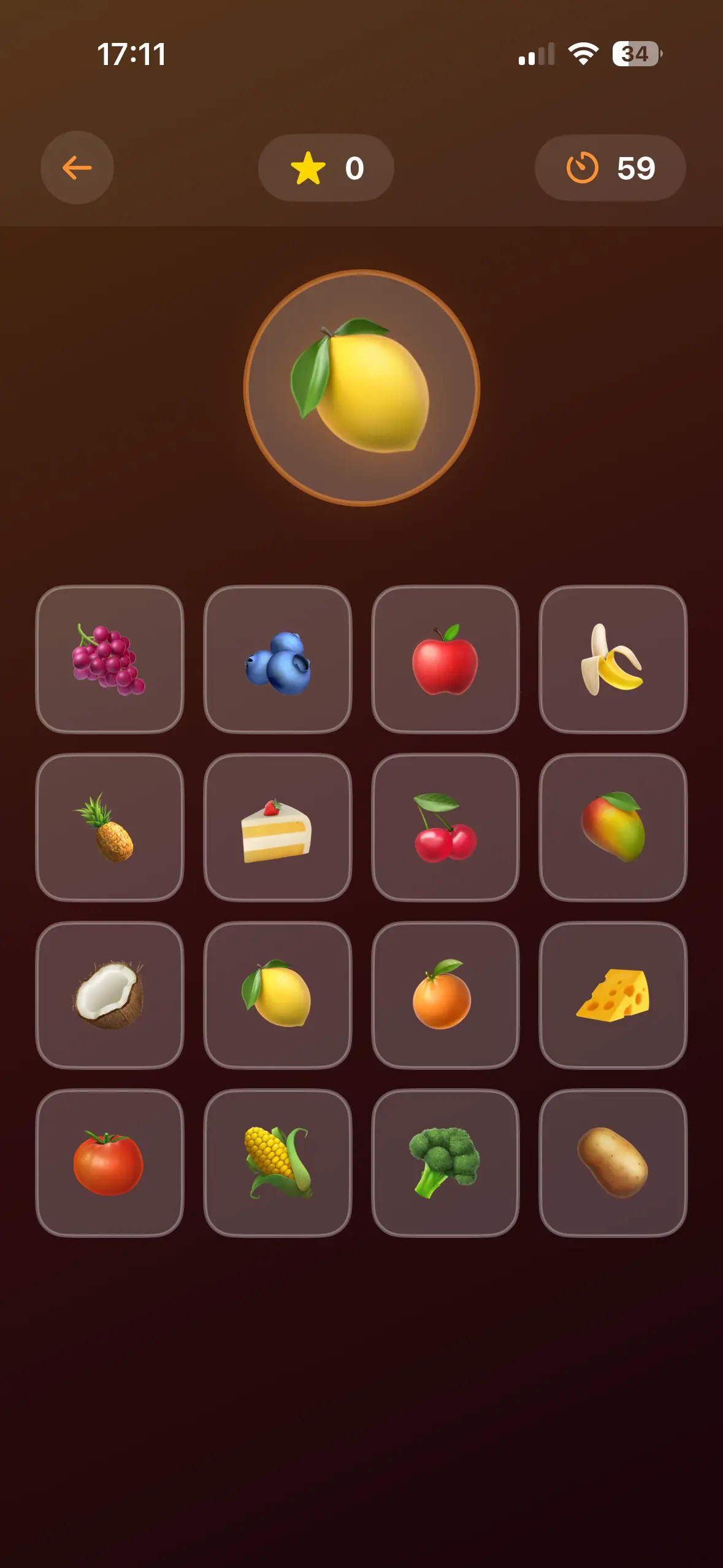Choose the potato tile
Image resolution: width=723 pixels, height=1568 pixels.
(x=613, y=1163)
